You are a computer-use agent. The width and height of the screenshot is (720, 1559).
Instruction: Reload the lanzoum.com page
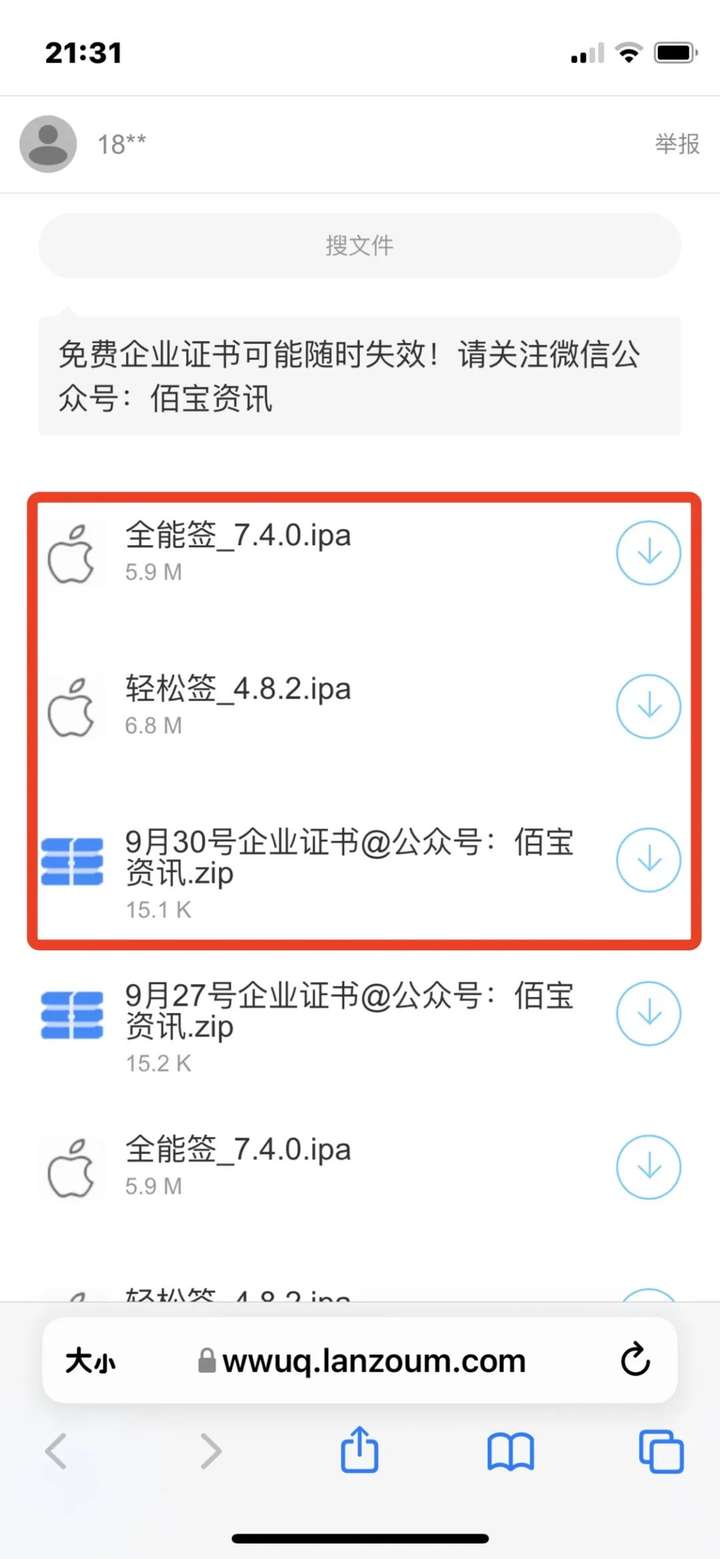click(x=635, y=1360)
